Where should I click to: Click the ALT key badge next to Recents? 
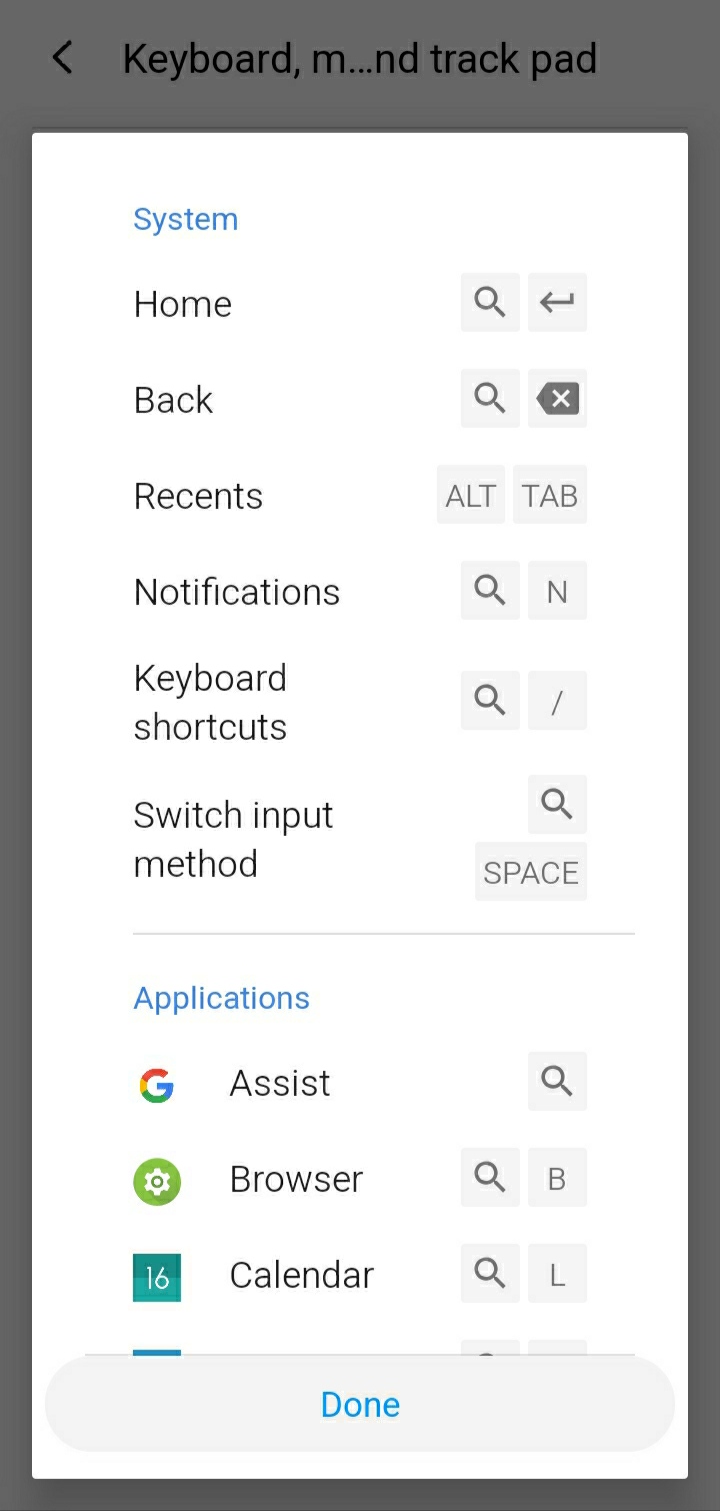pos(470,494)
